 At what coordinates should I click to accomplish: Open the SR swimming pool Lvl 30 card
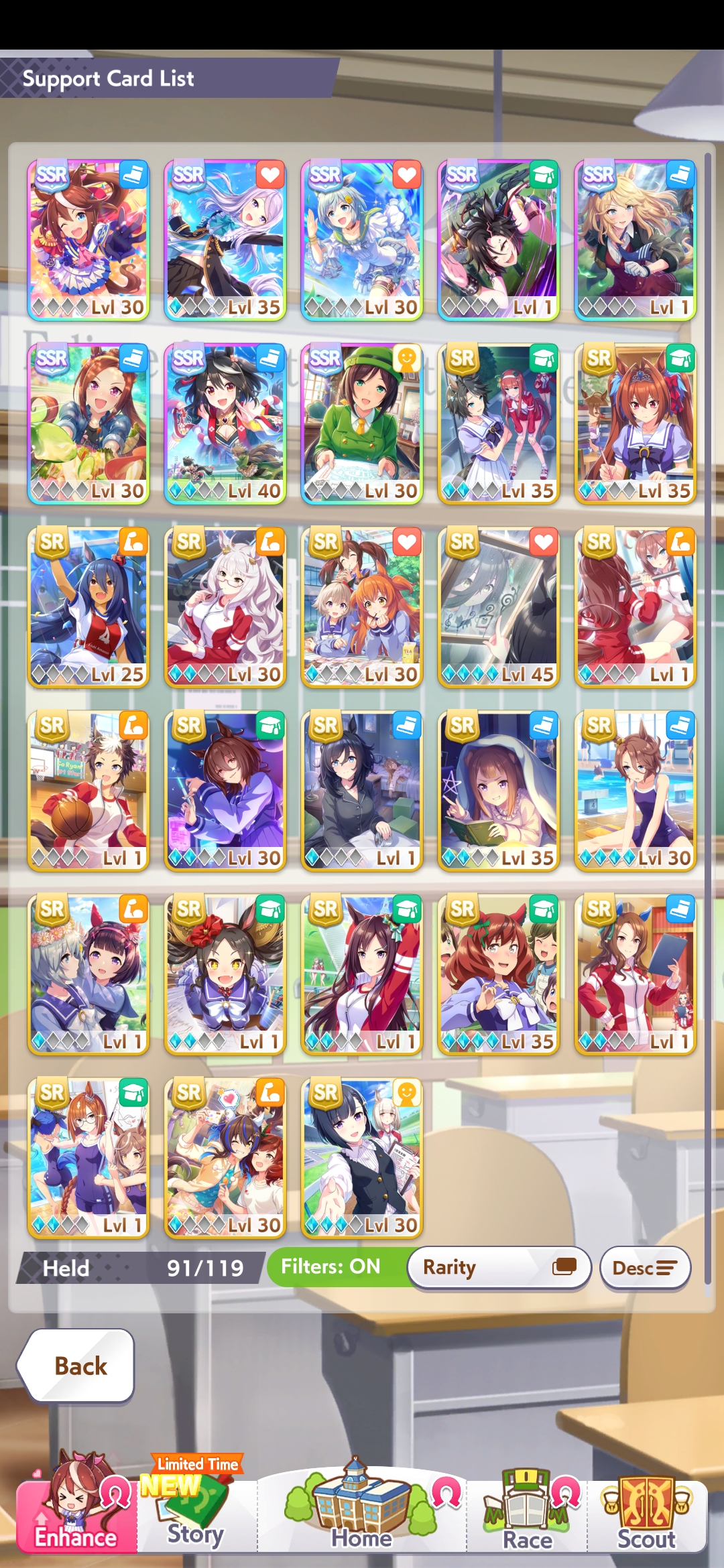[x=636, y=791]
